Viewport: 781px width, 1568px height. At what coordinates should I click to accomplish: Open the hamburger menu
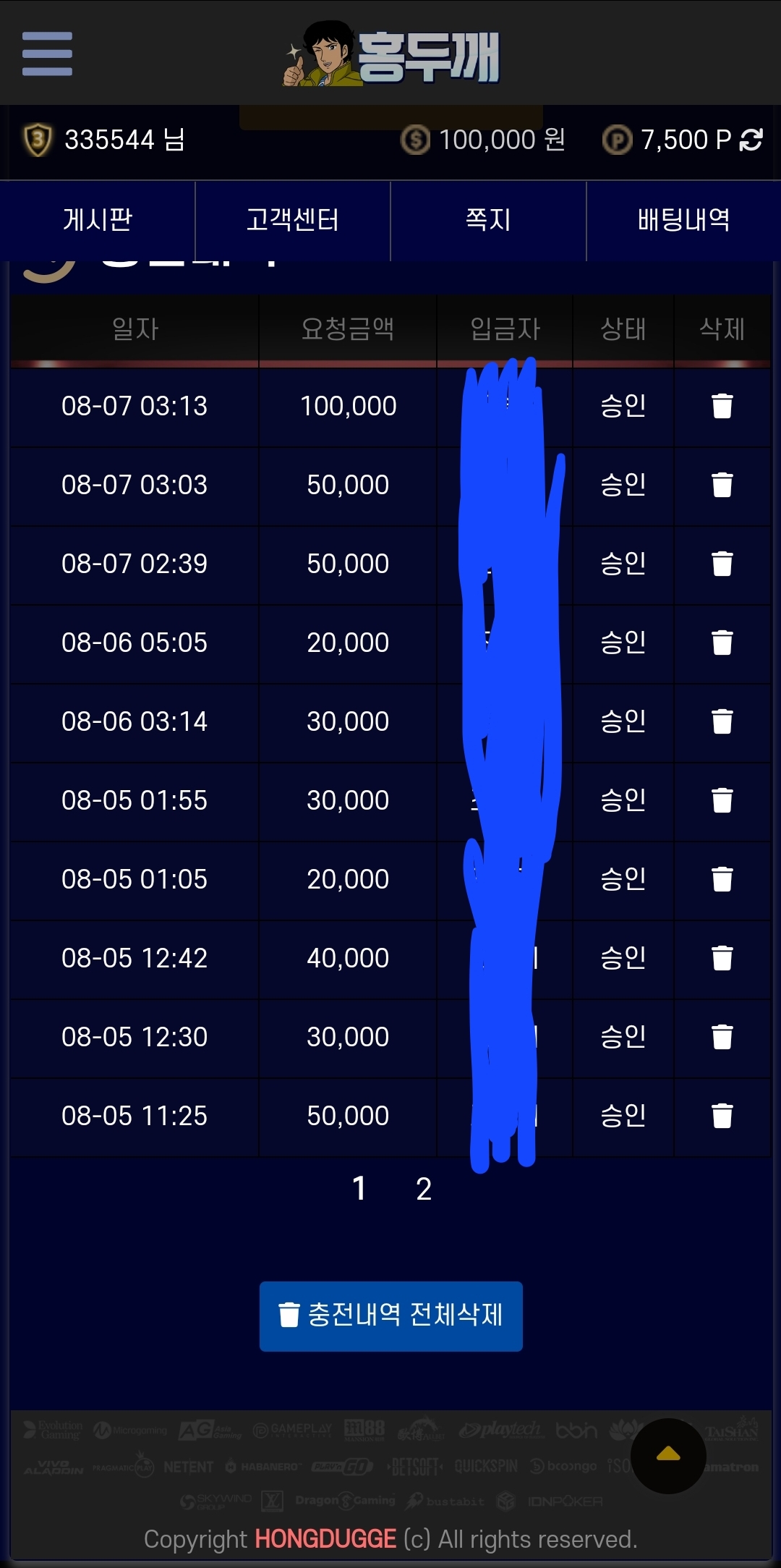tap(47, 54)
